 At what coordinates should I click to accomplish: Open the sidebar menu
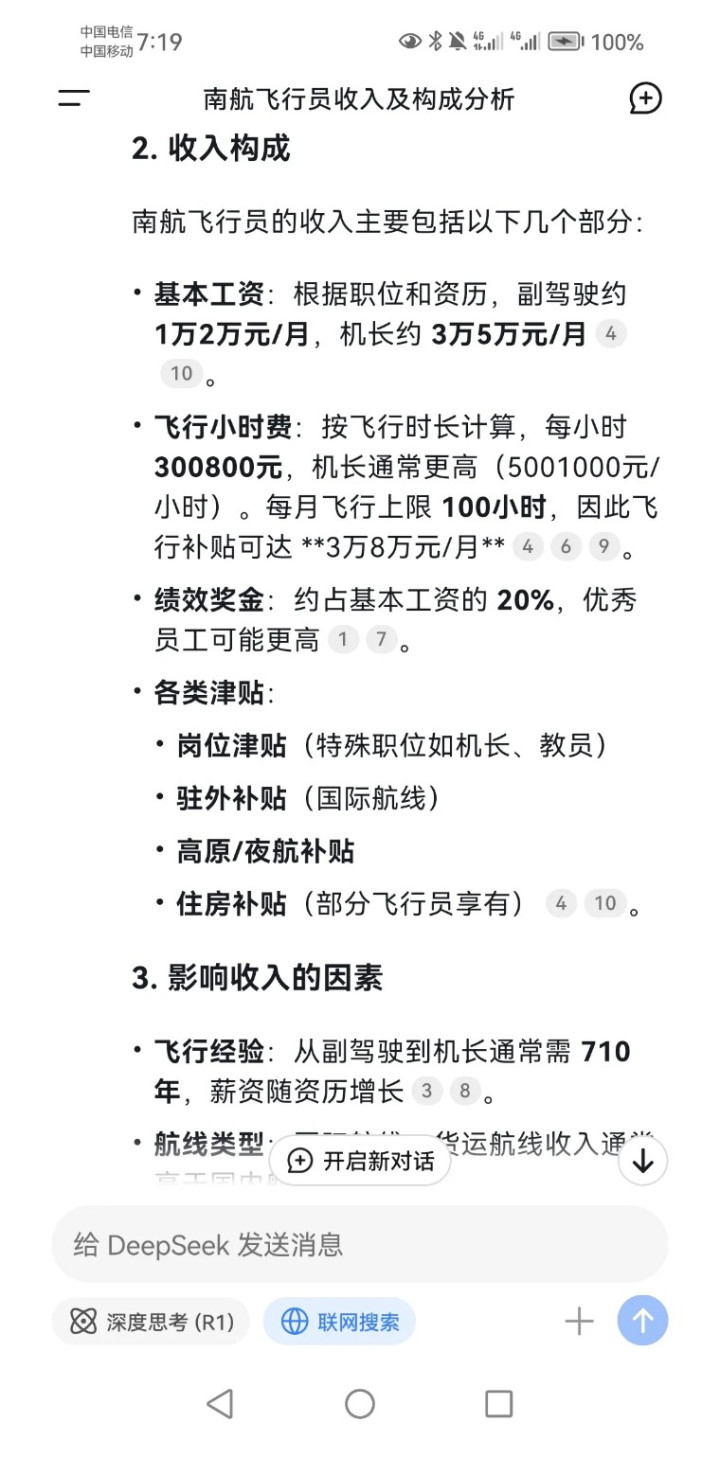[x=74, y=98]
